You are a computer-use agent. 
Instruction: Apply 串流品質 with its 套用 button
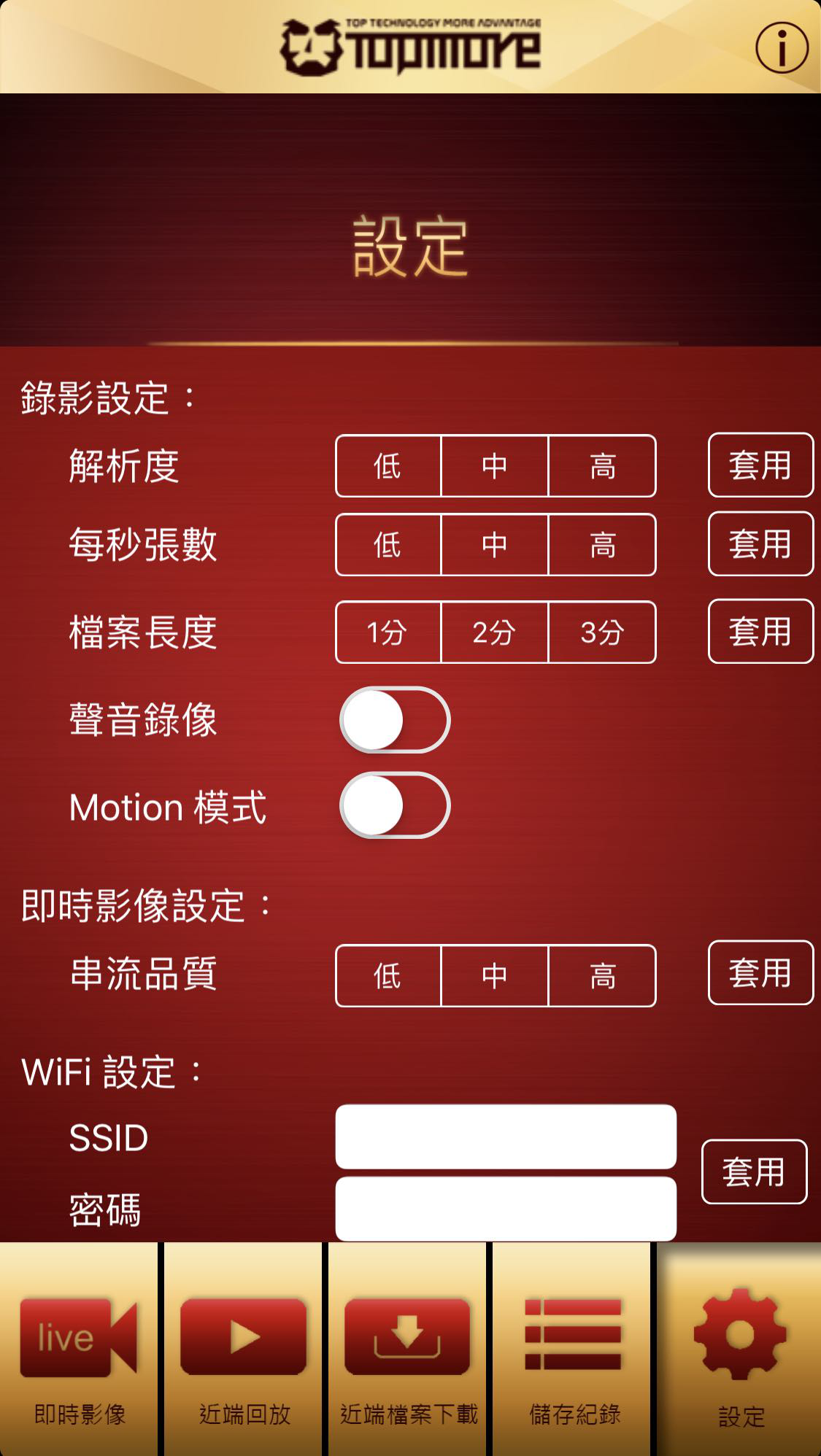(x=760, y=973)
